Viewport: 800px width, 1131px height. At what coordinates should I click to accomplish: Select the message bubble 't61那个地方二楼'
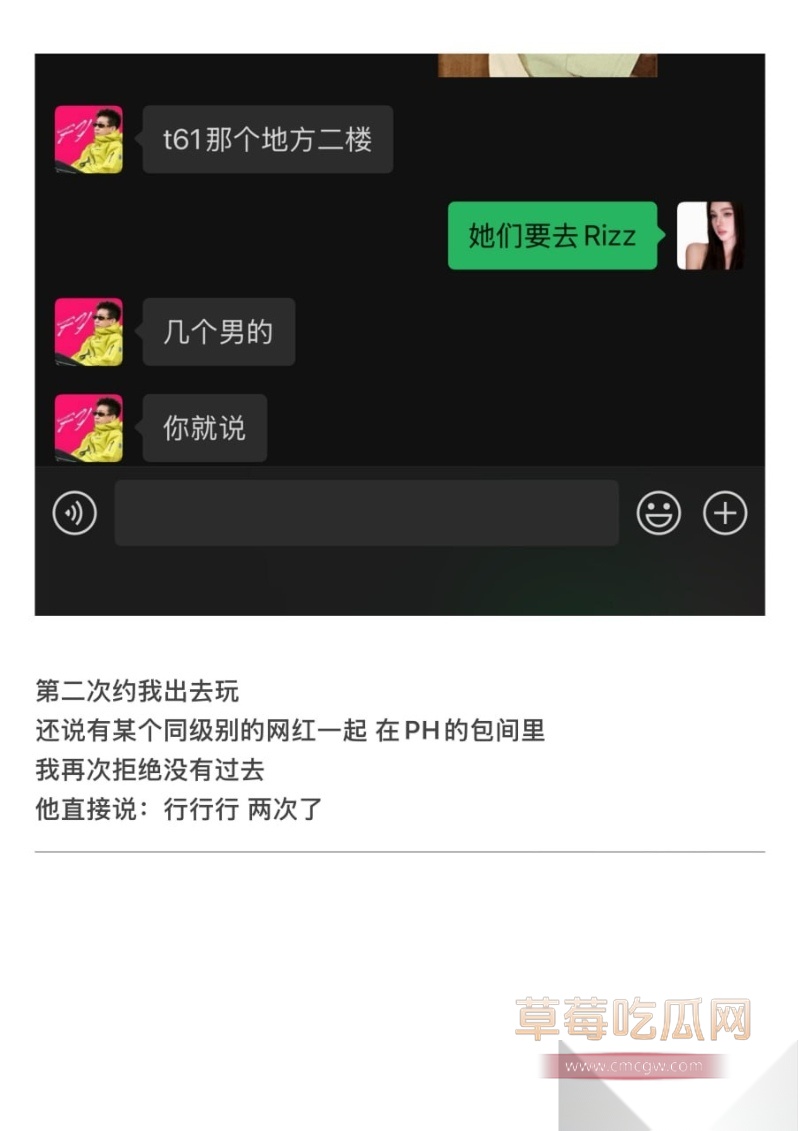point(268,140)
